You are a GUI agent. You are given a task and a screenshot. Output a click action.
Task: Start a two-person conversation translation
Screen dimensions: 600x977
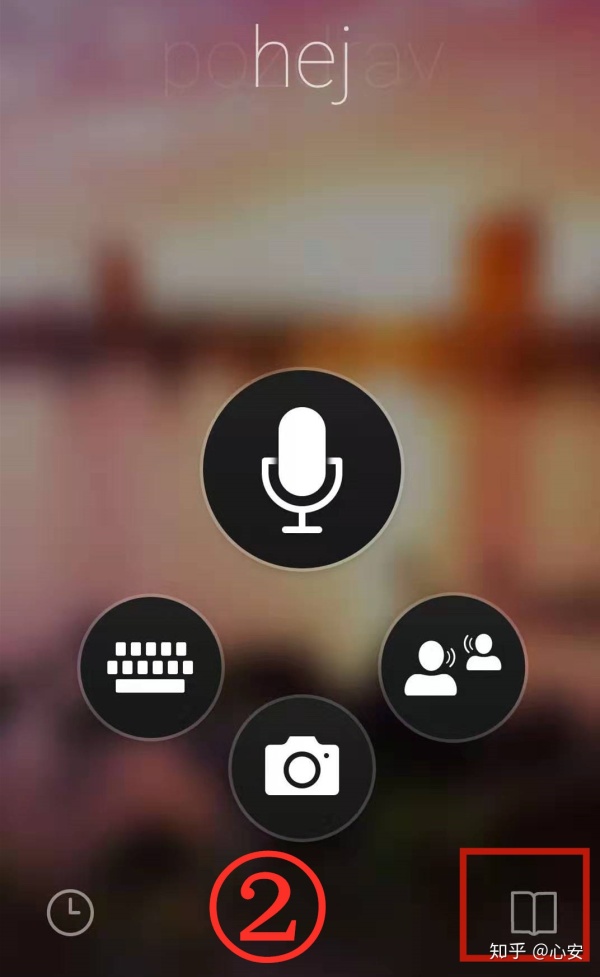453,666
